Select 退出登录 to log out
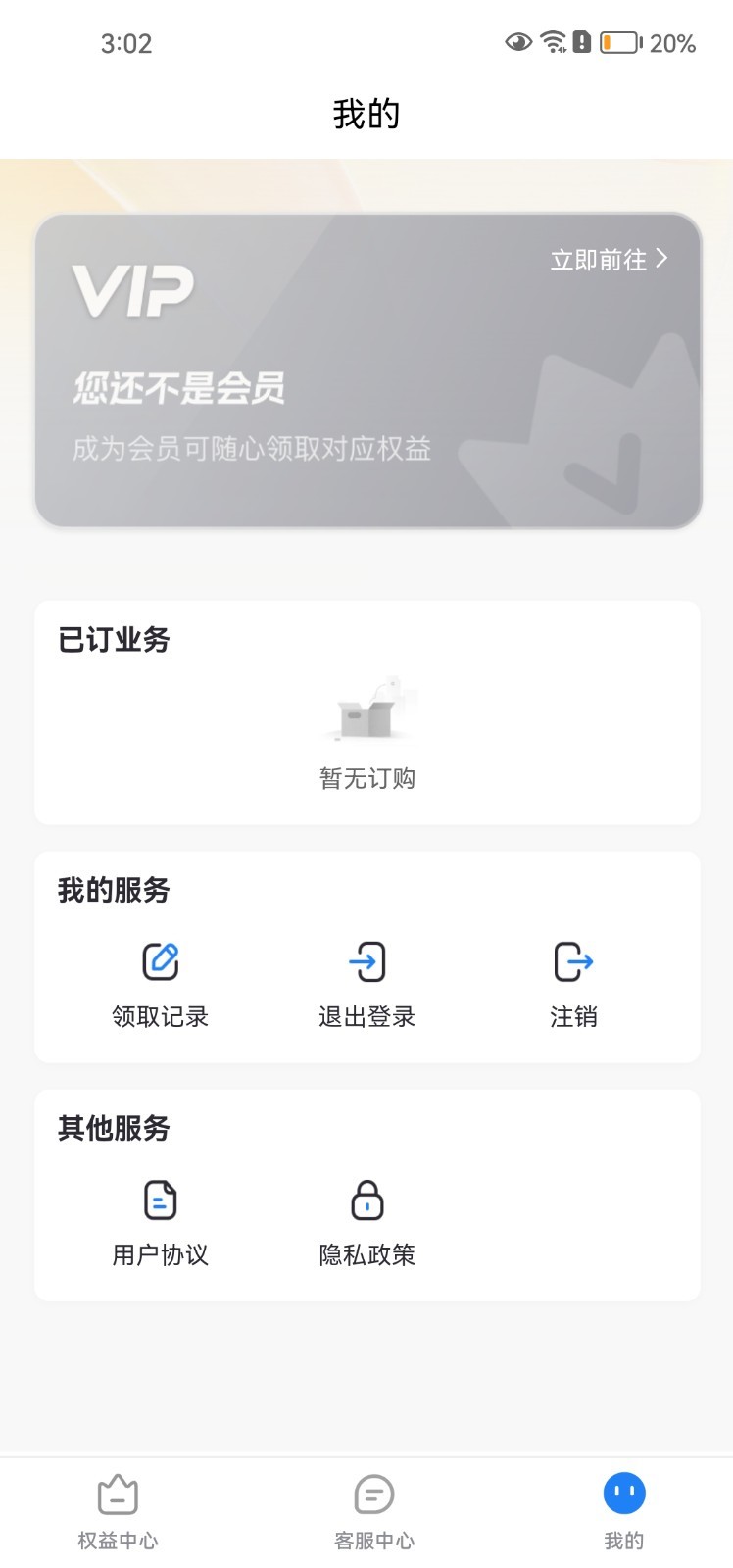The image size is (733, 1568). (x=366, y=983)
